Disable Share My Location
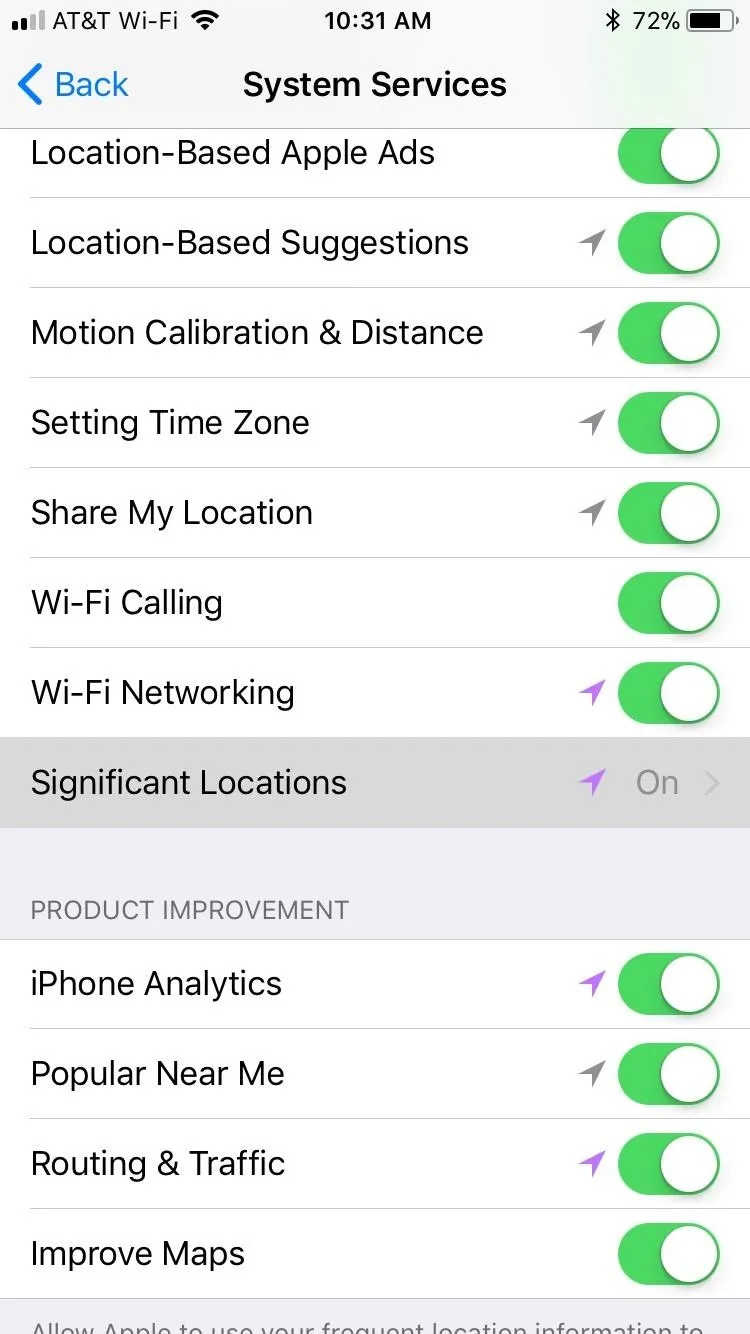This screenshot has width=750, height=1334. pyautogui.click(x=669, y=513)
